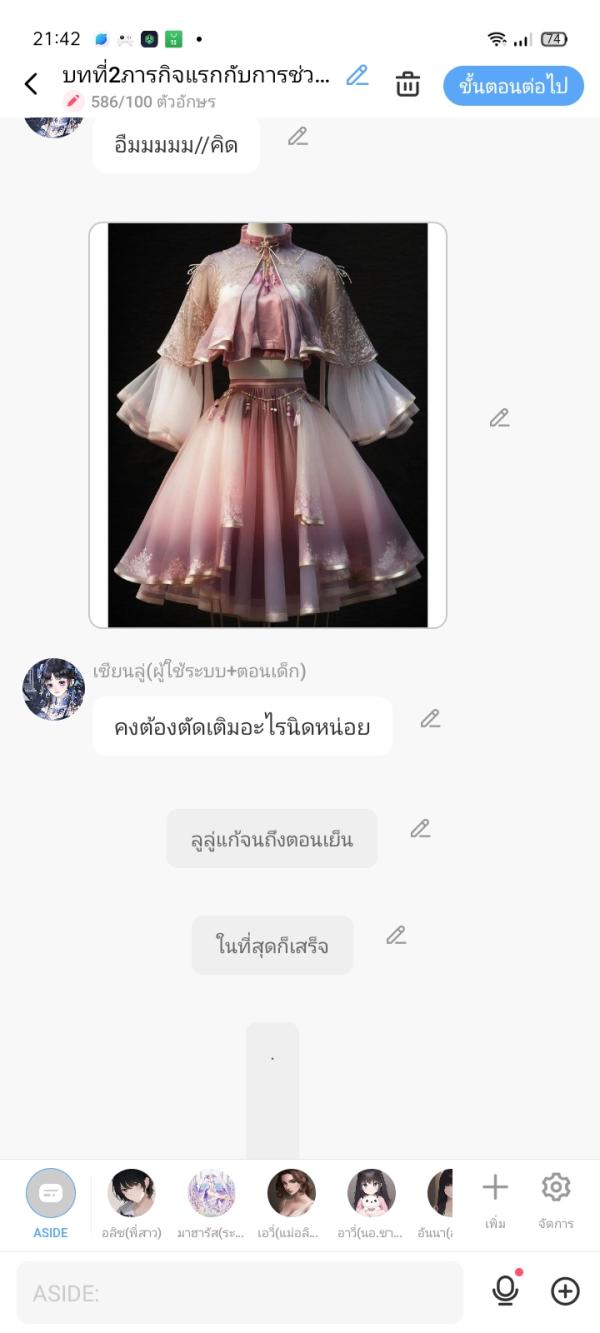Go back using the top-left arrow
The height and width of the screenshot is (1333, 600).
(x=31, y=85)
